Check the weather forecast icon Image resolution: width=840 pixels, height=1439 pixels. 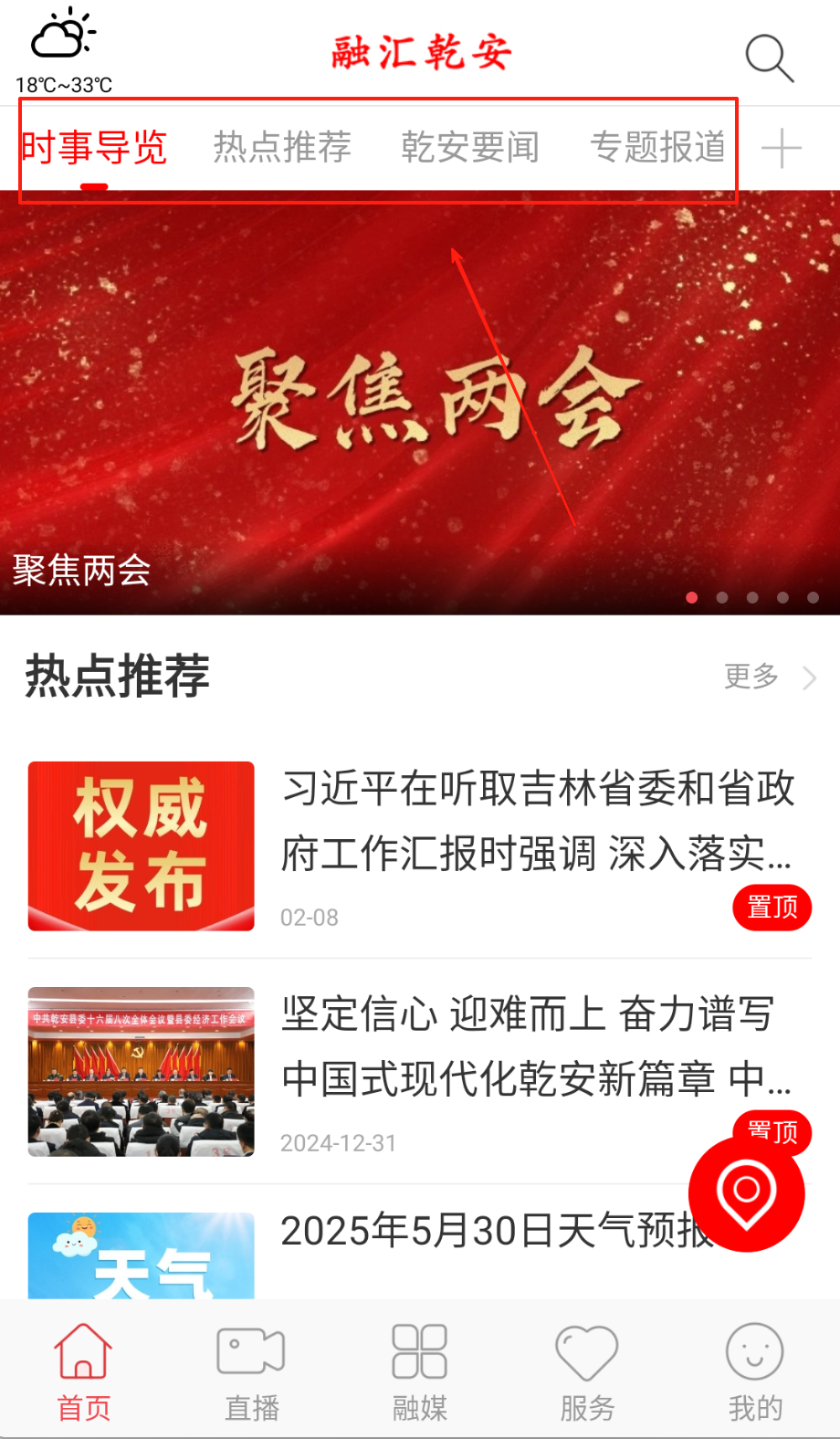point(63,37)
